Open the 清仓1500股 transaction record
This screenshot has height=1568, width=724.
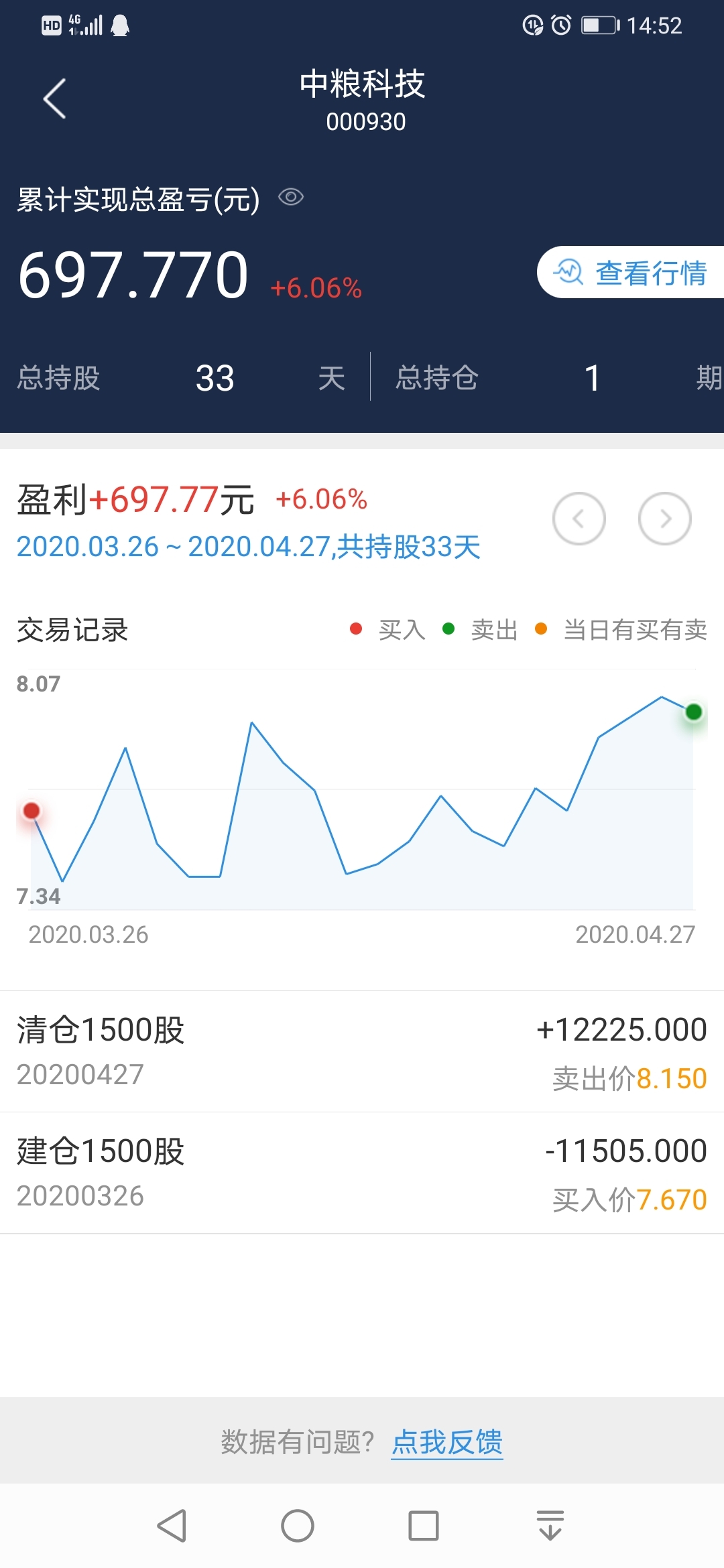click(362, 1051)
